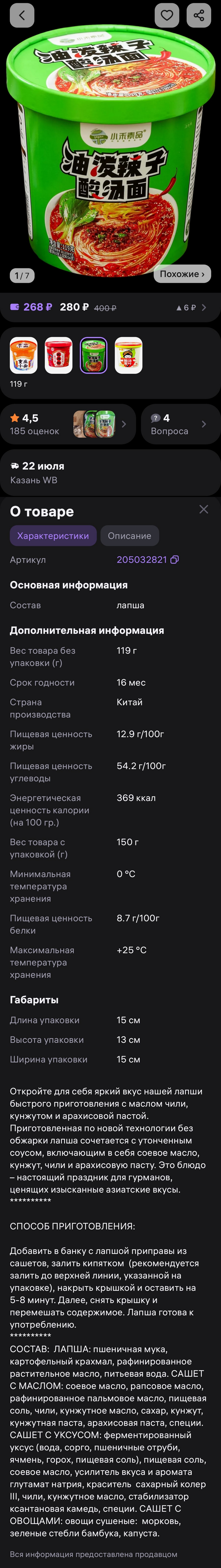Go back using the arrow button
Image resolution: width=221 pixels, height=1568 pixels.
click(x=22, y=16)
